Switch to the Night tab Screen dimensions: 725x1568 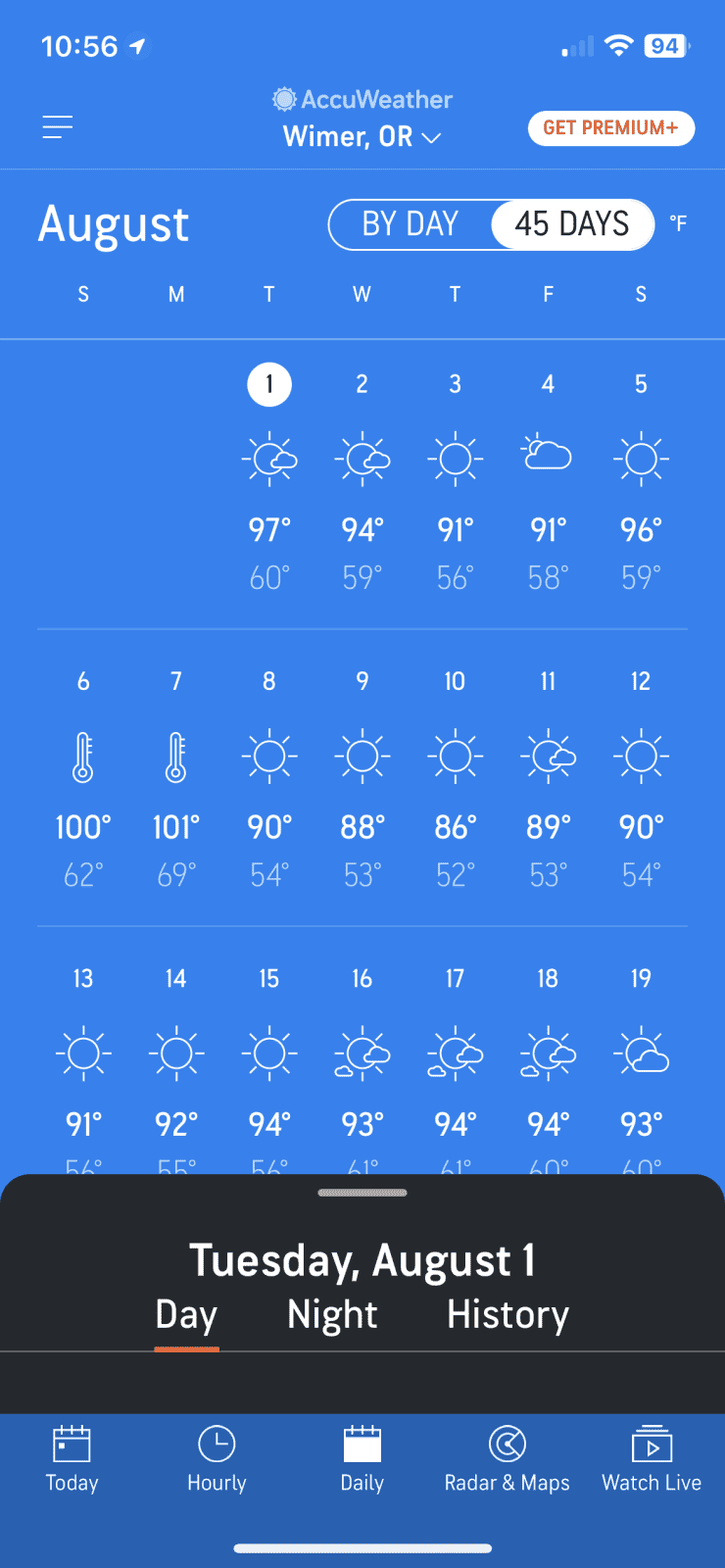pyautogui.click(x=332, y=1315)
